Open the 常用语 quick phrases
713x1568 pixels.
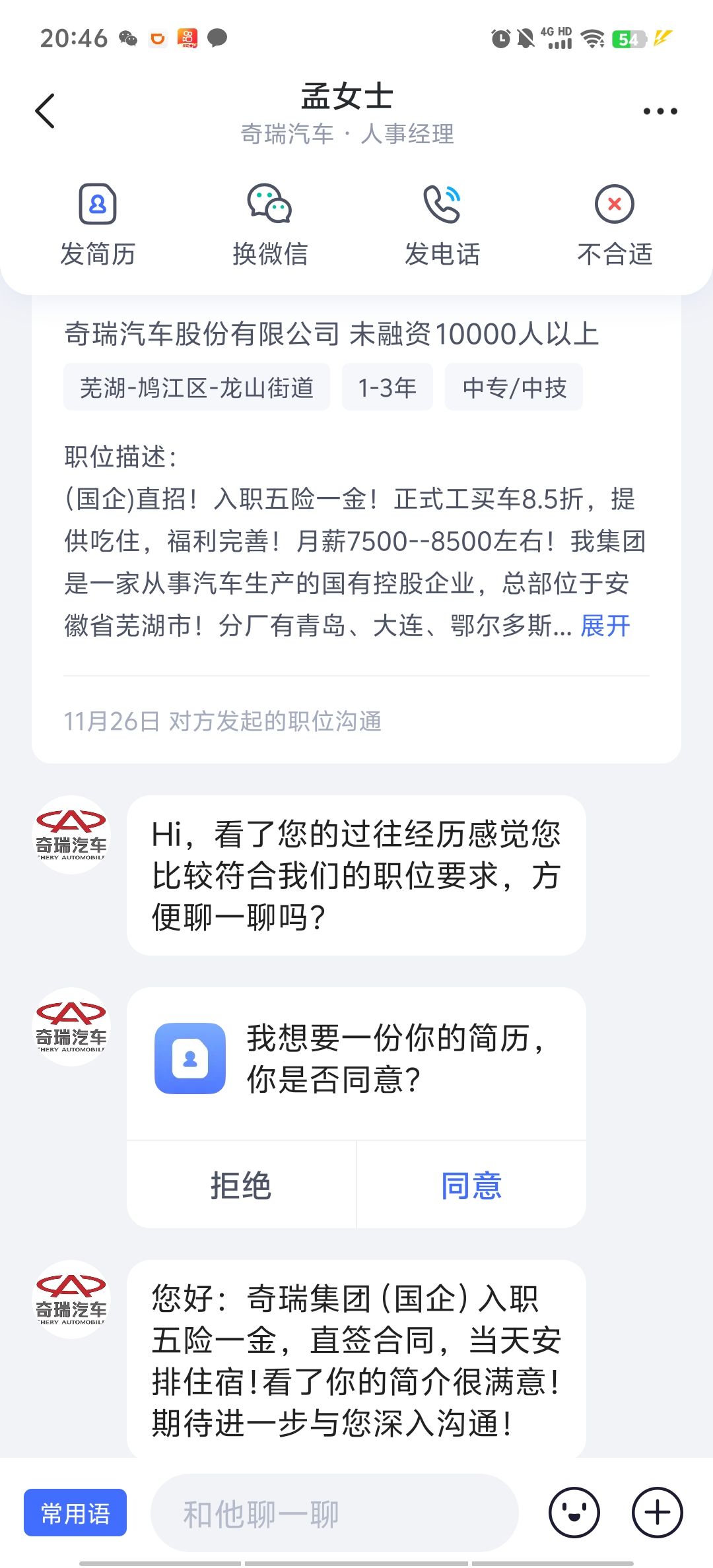tap(75, 1513)
